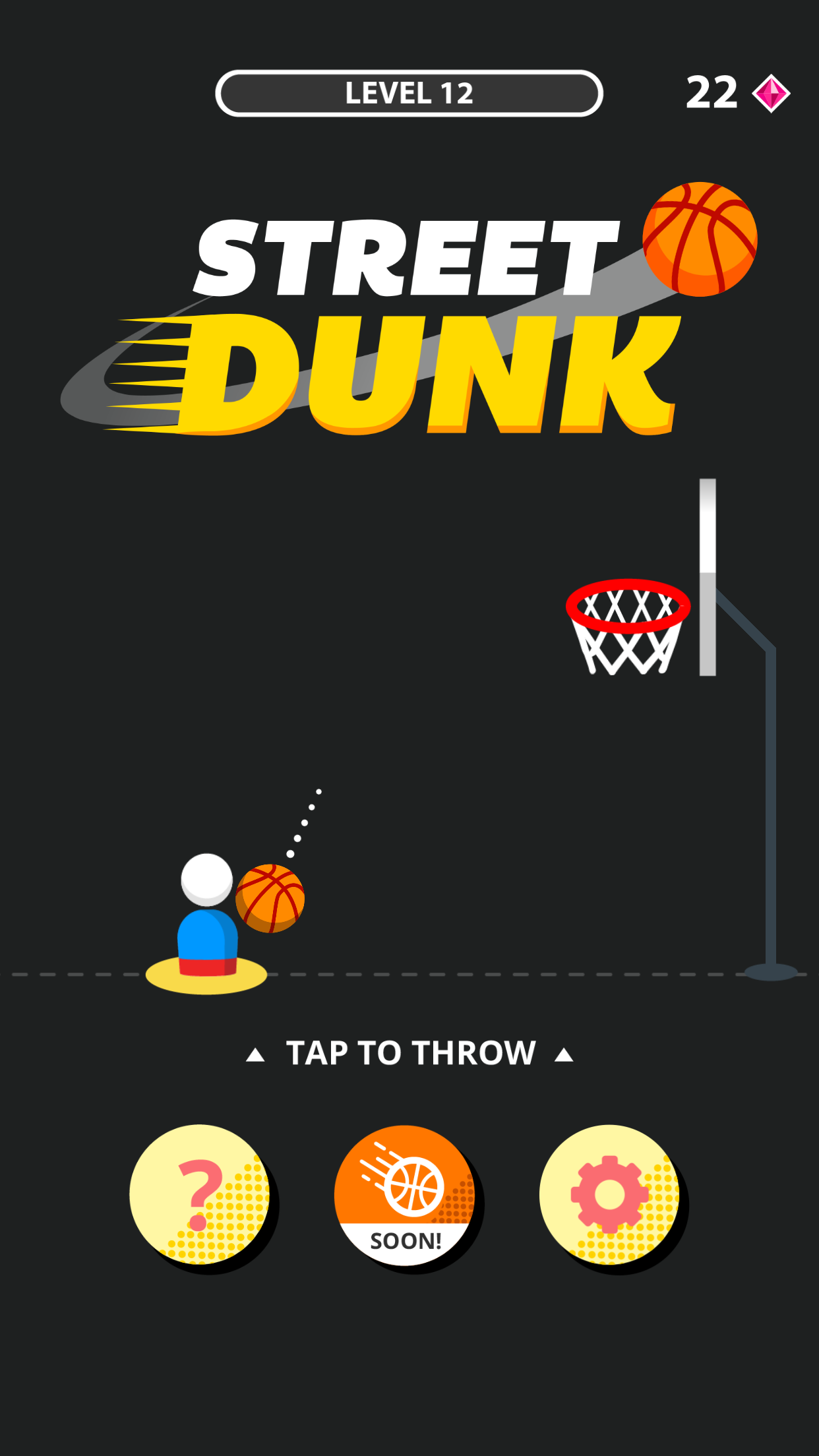Screen dimensions: 819x1456
Task: Open the question mark help button
Action: click(x=200, y=1194)
